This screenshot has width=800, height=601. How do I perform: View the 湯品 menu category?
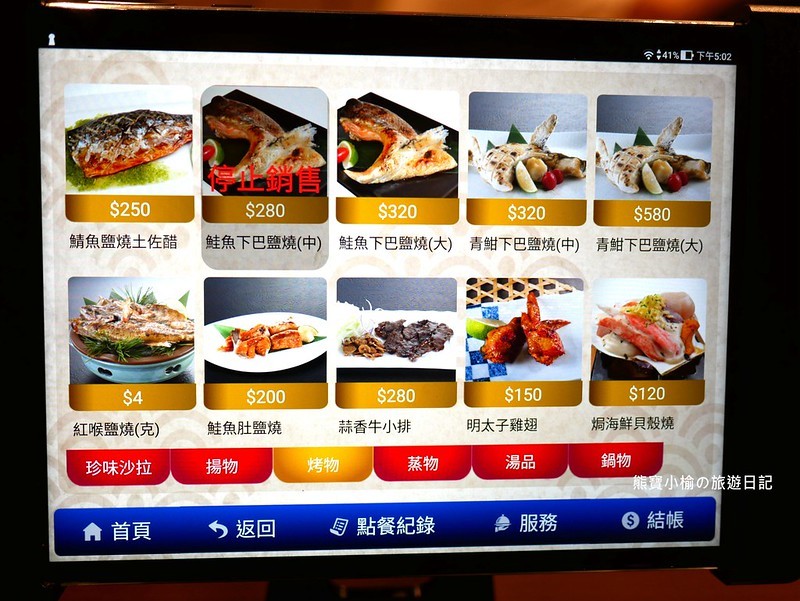pyautogui.click(x=520, y=462)
